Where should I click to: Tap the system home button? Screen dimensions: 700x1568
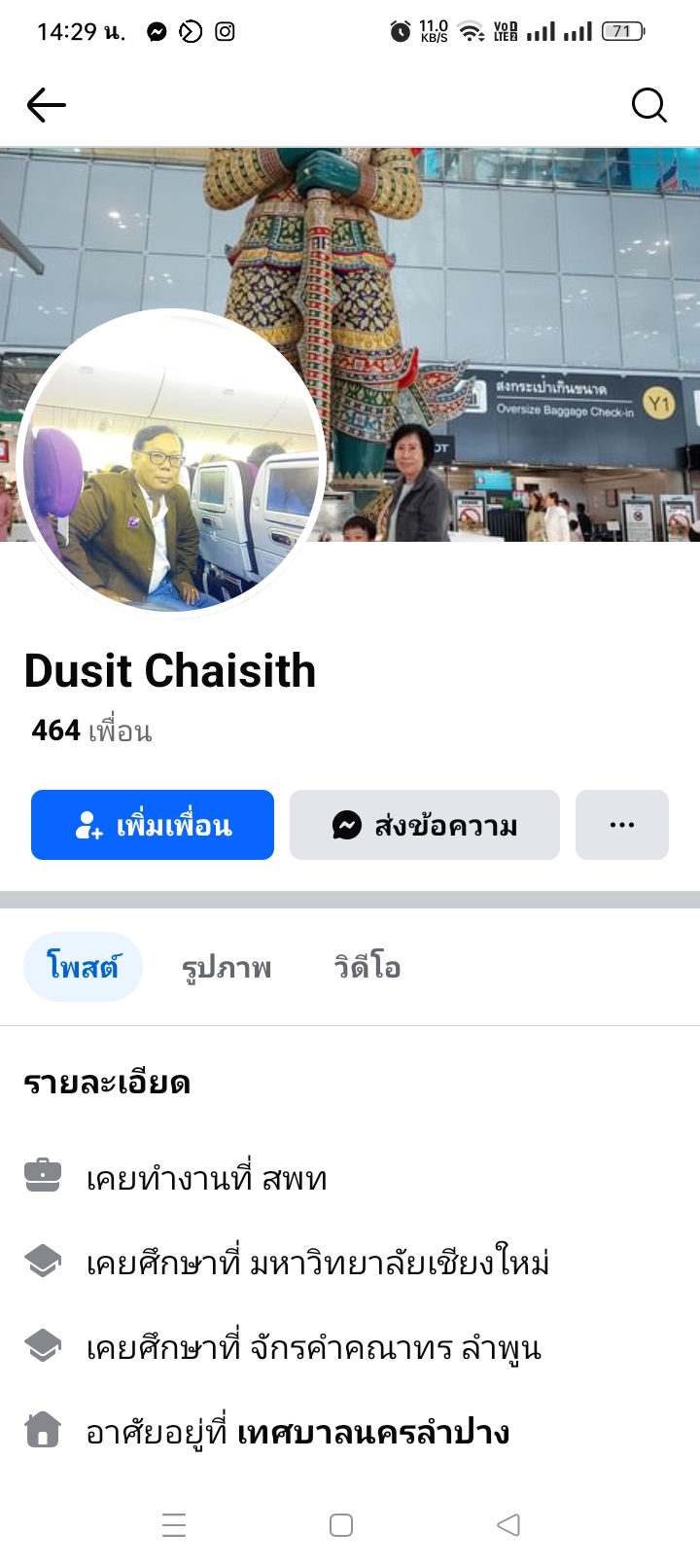coord(341,1525)
